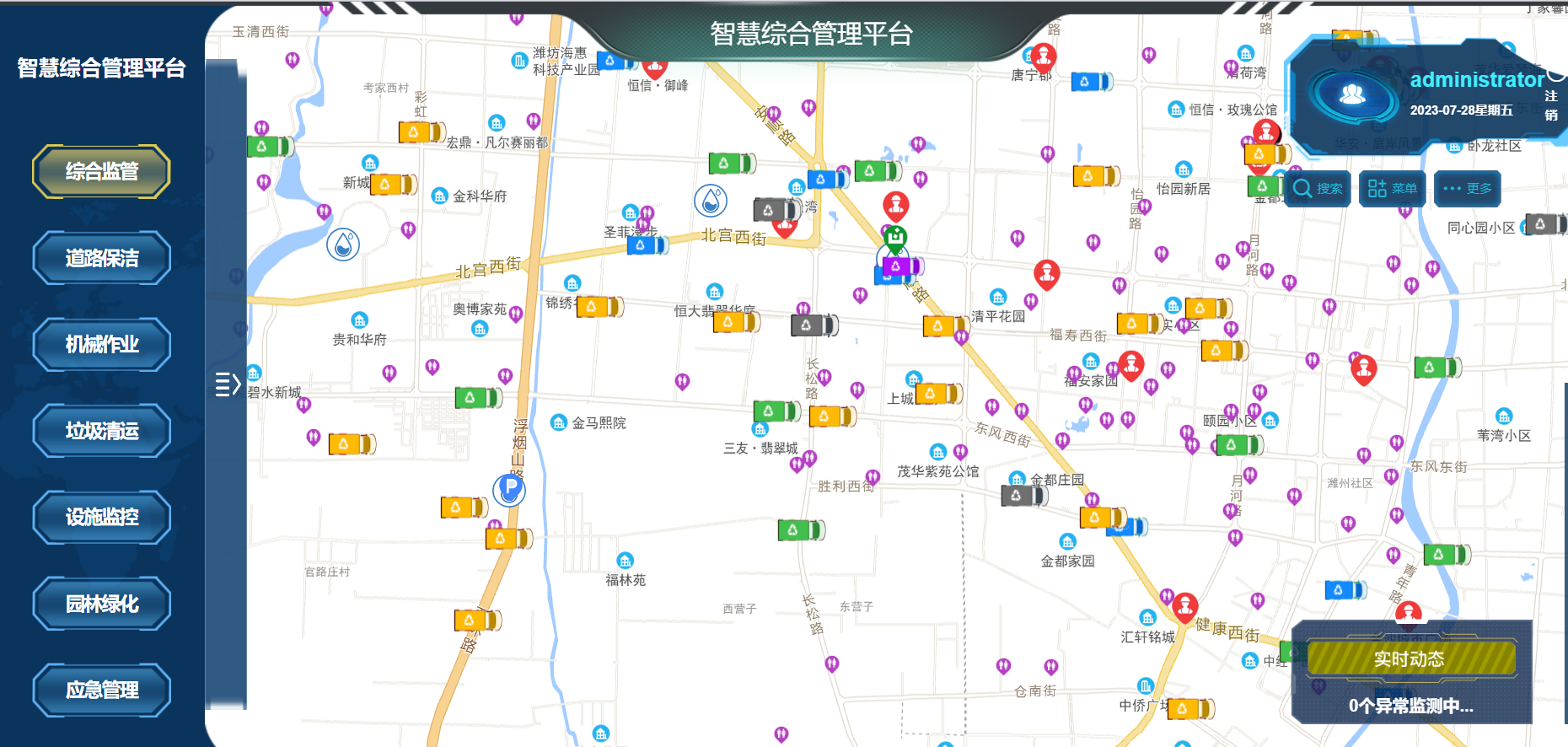Show 更多 options
Screen dimensions: 1568x747
[x=1467, y=188]
